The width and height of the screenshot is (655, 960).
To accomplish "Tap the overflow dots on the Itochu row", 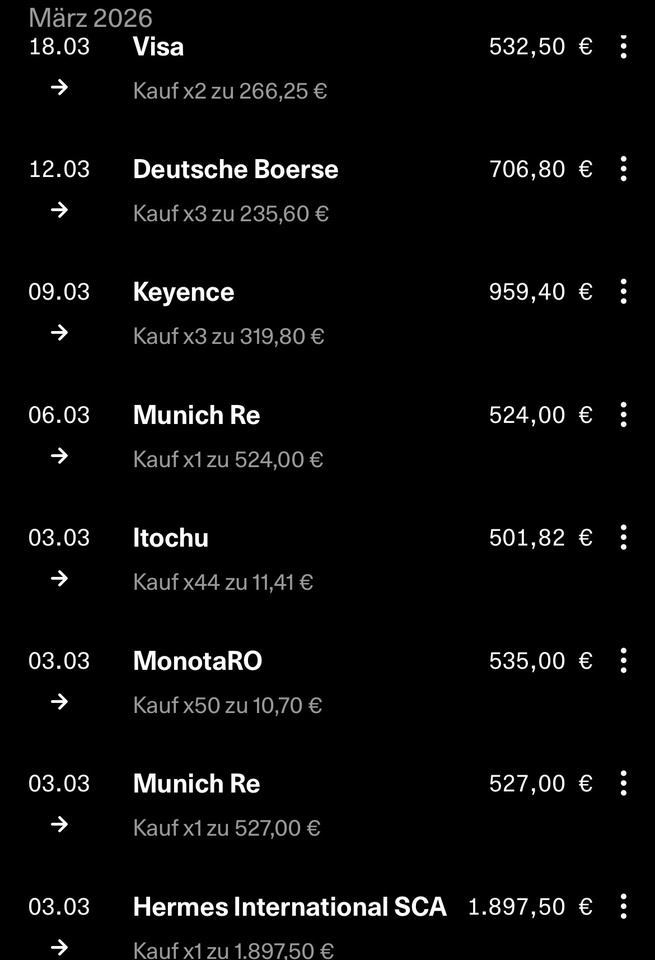I will pyautogui.click(x=623, y=538).
